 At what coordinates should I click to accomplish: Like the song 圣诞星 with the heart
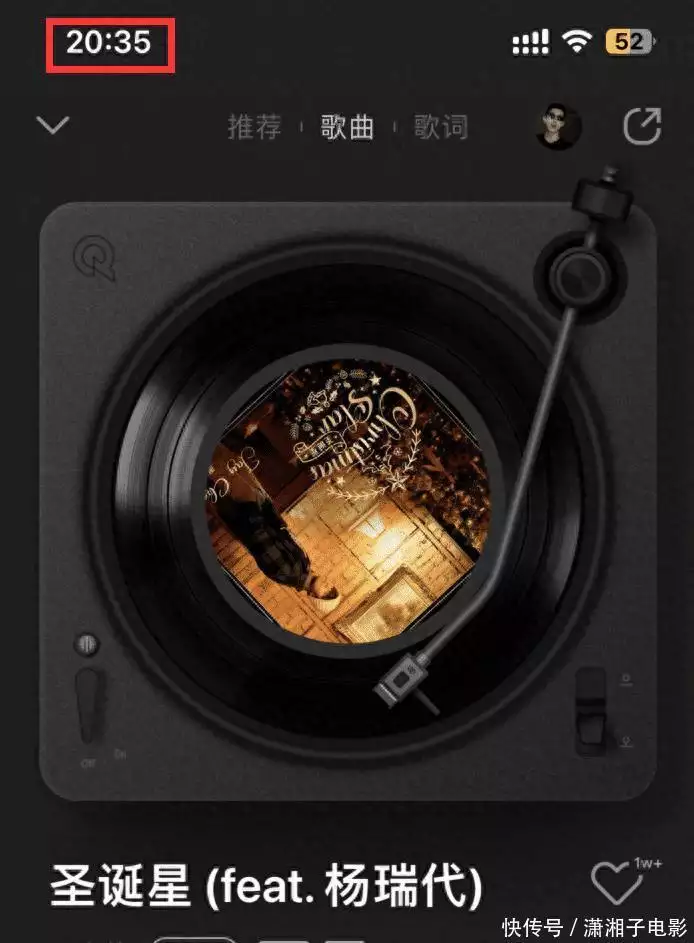pos(616,884)
